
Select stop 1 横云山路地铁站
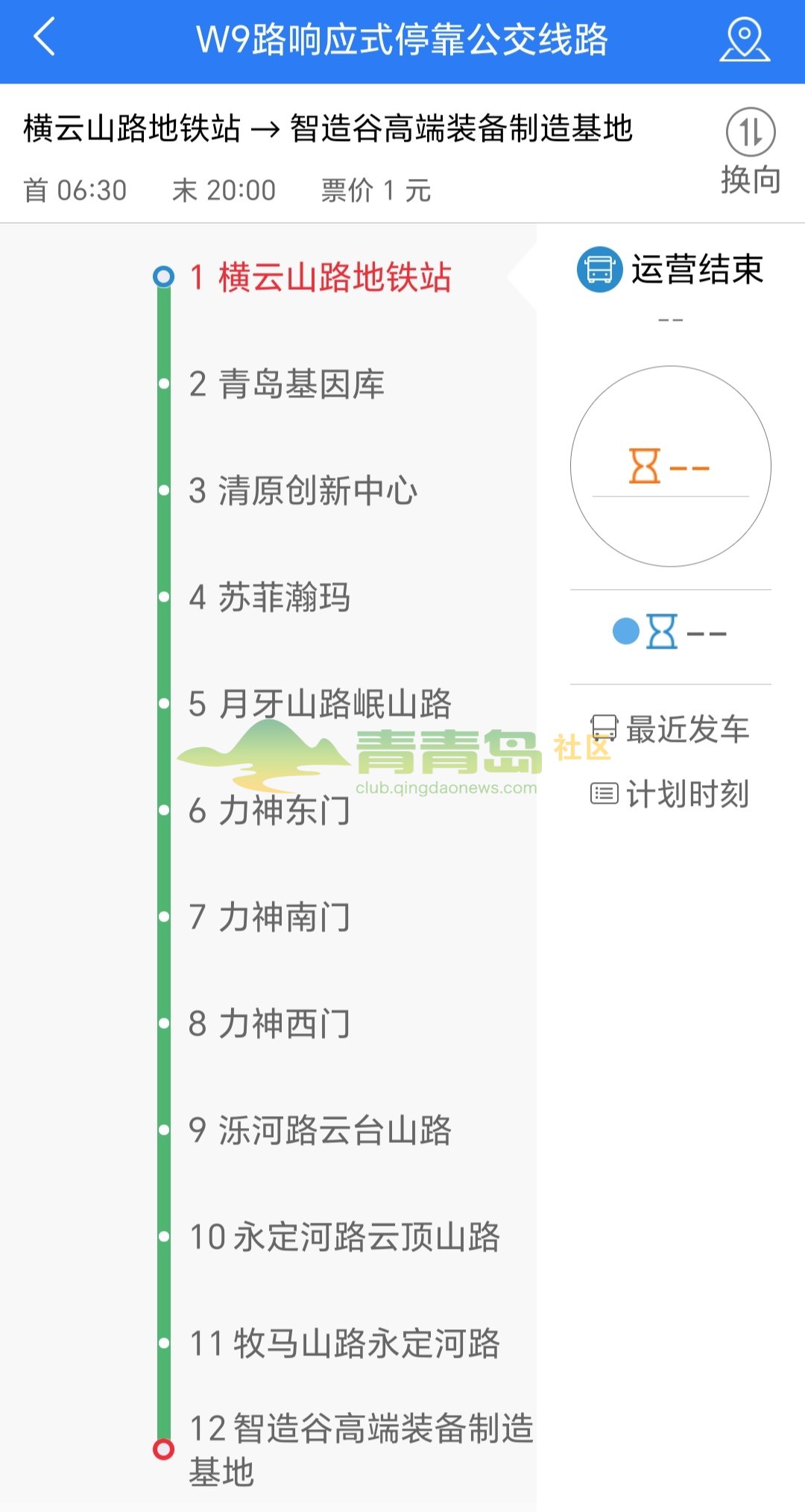320,277
